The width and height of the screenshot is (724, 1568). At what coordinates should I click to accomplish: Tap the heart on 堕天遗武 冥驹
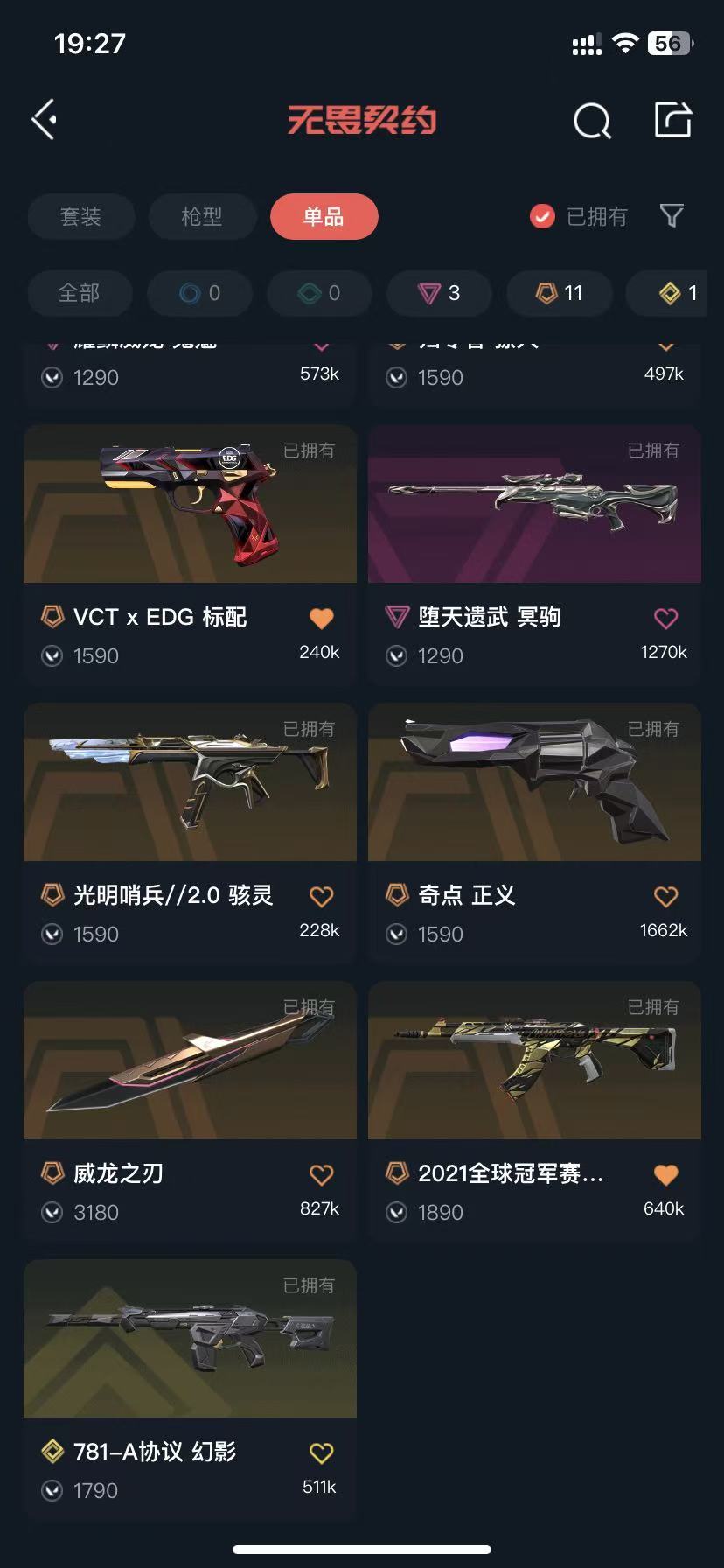[x=665, y=619]
